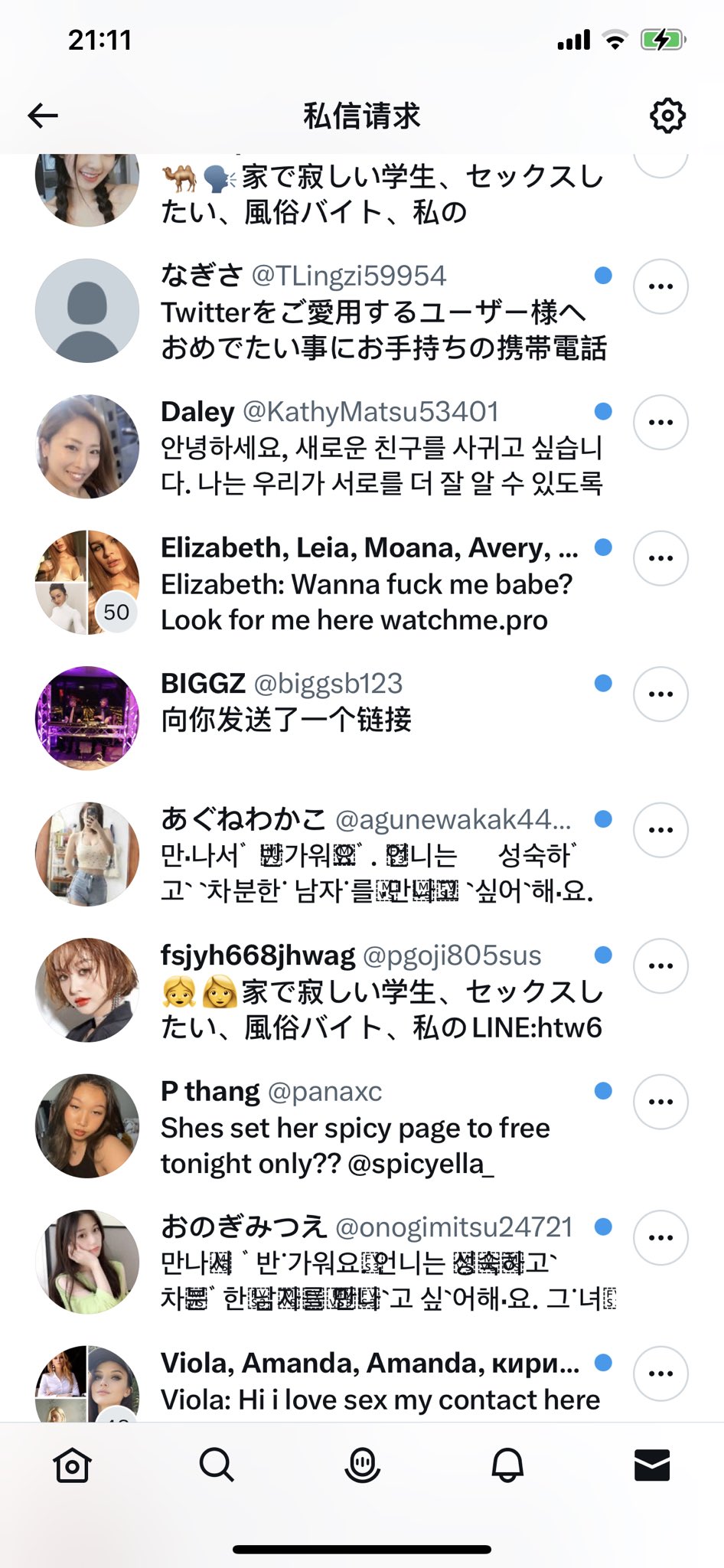This screenshot has height=1568, width=724.
Task: Open the Notifications bell tab
Action: click(x=507, y=1465)
